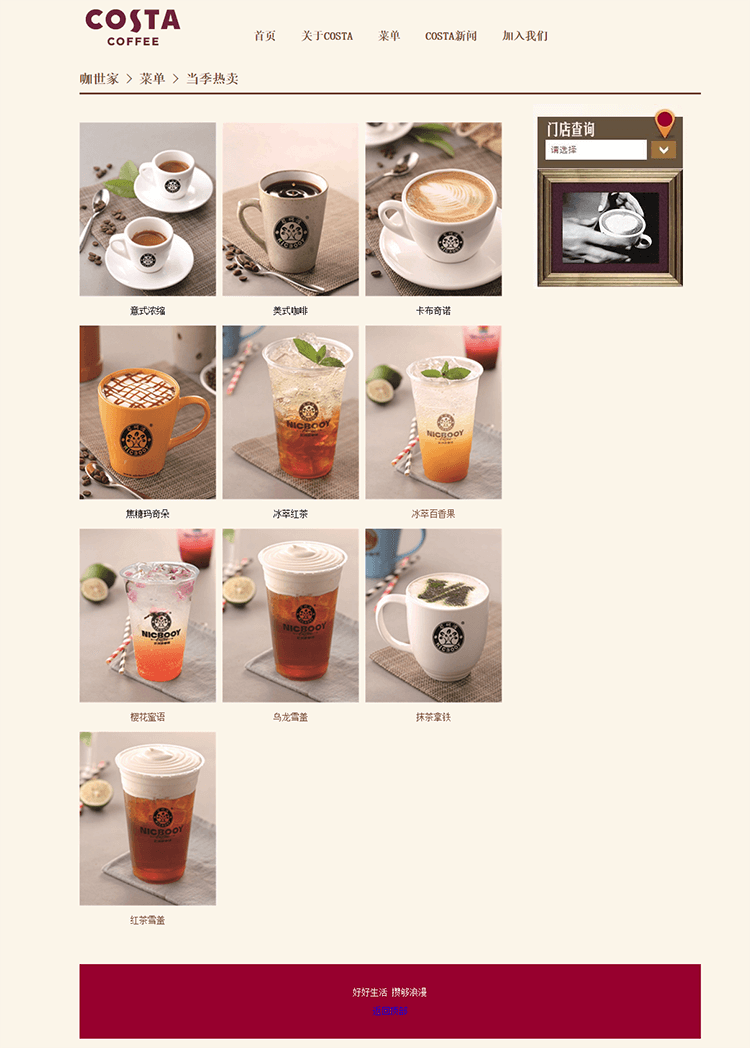Image resolution: width=750 pixels, height=1048 pixels.
Task: View the 红茶雪盖 drink tile
Action: [x=147, y=818]
